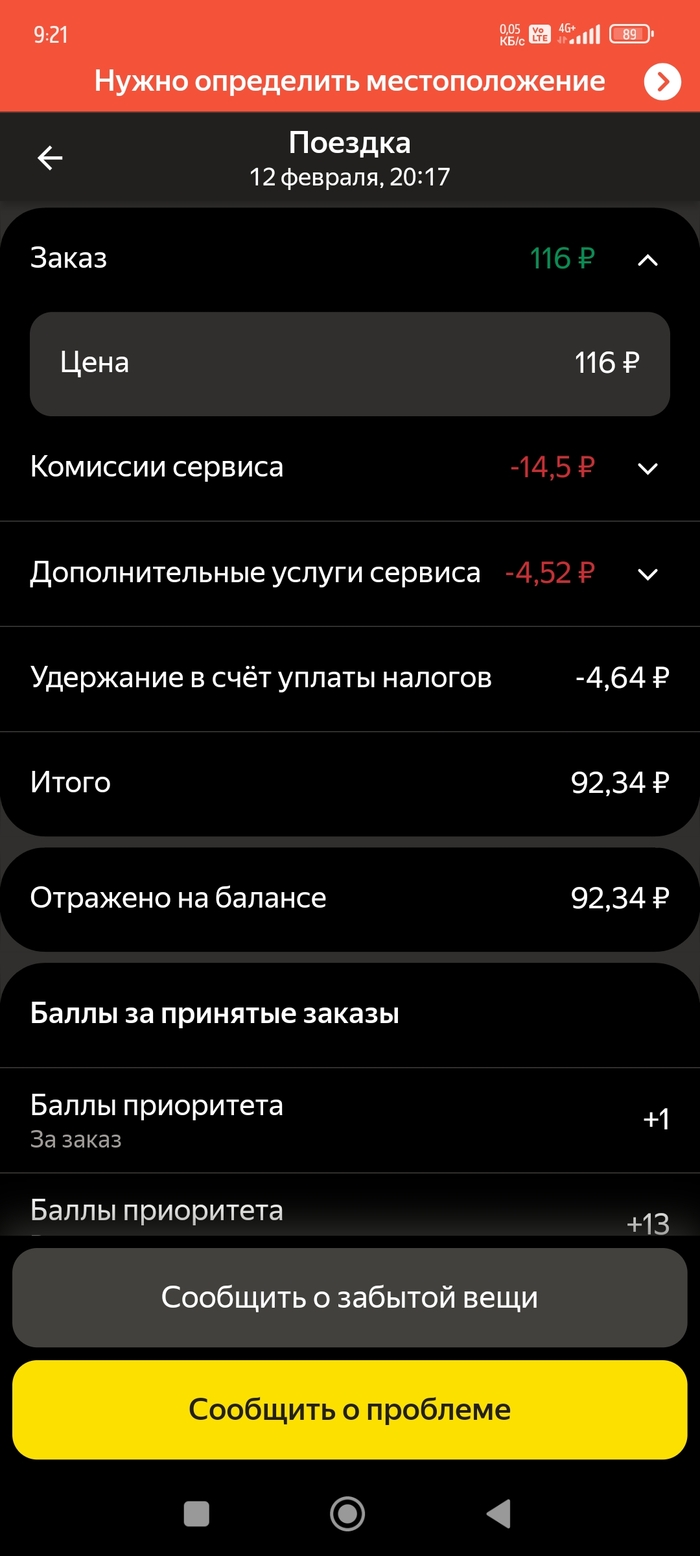This screenshot has width=700, height=1556.
Task: Open recent apps via square button
Action: pos(197,1514)
